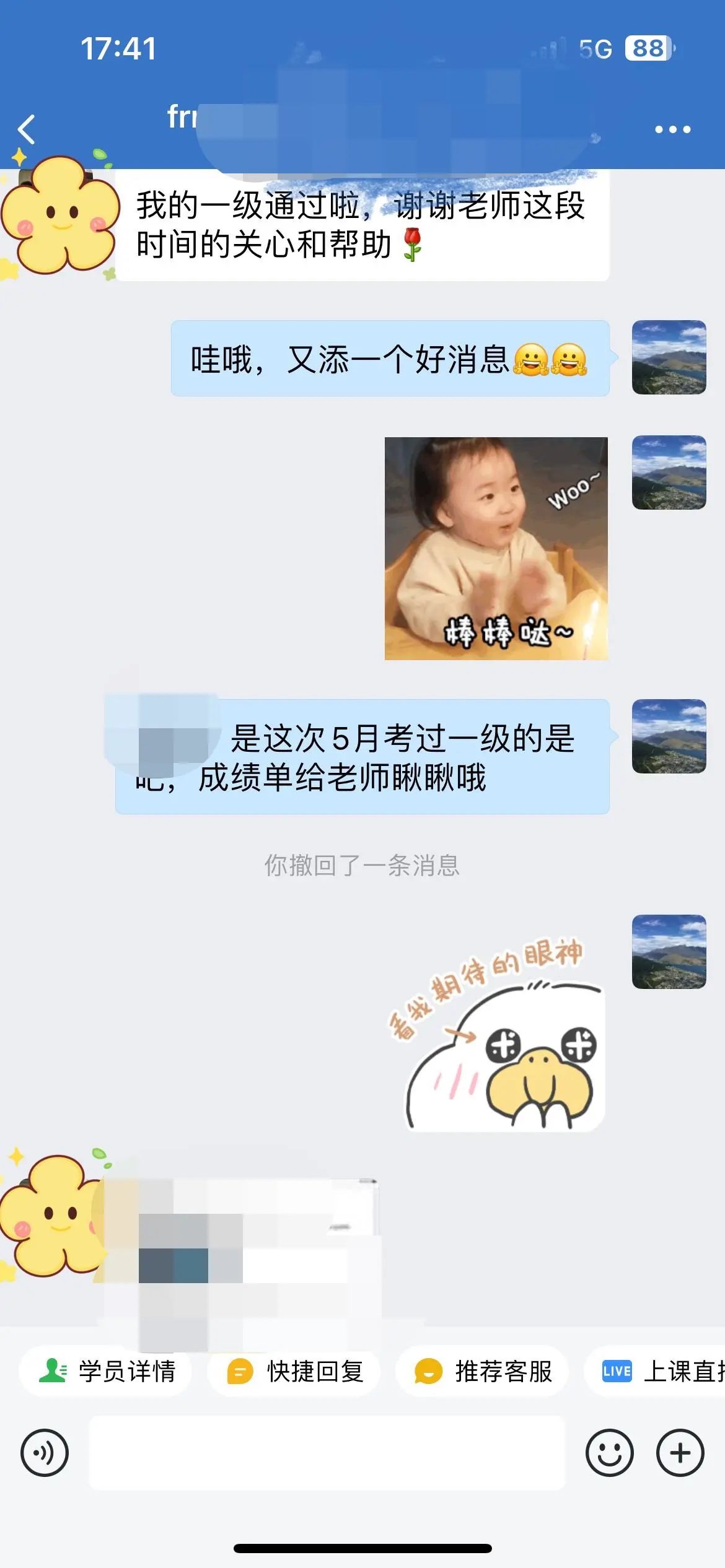Focus the message text field
Screen dimensions: 725x1568
coord(327,1453)
